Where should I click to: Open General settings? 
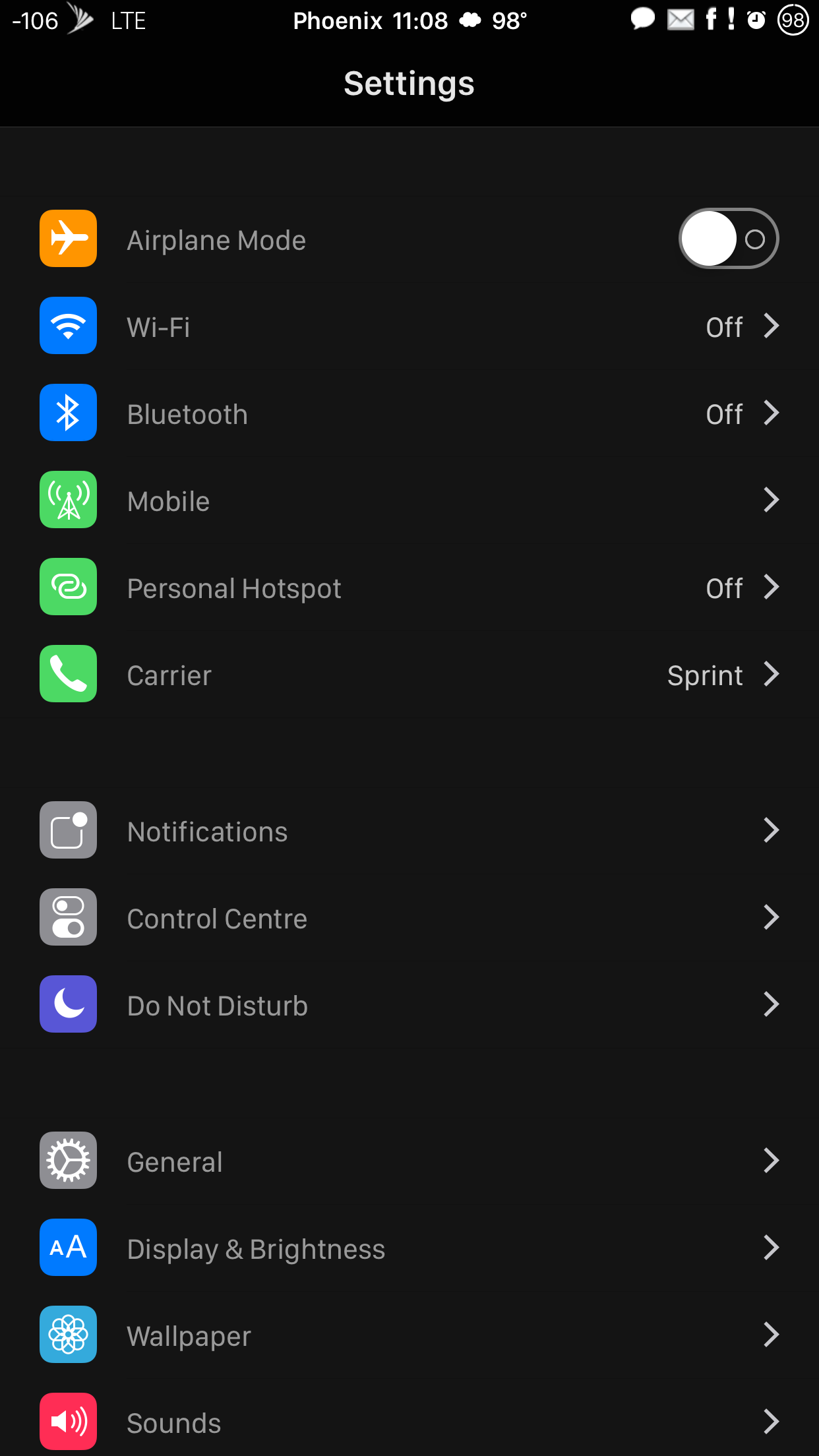tap(409, 1161)
